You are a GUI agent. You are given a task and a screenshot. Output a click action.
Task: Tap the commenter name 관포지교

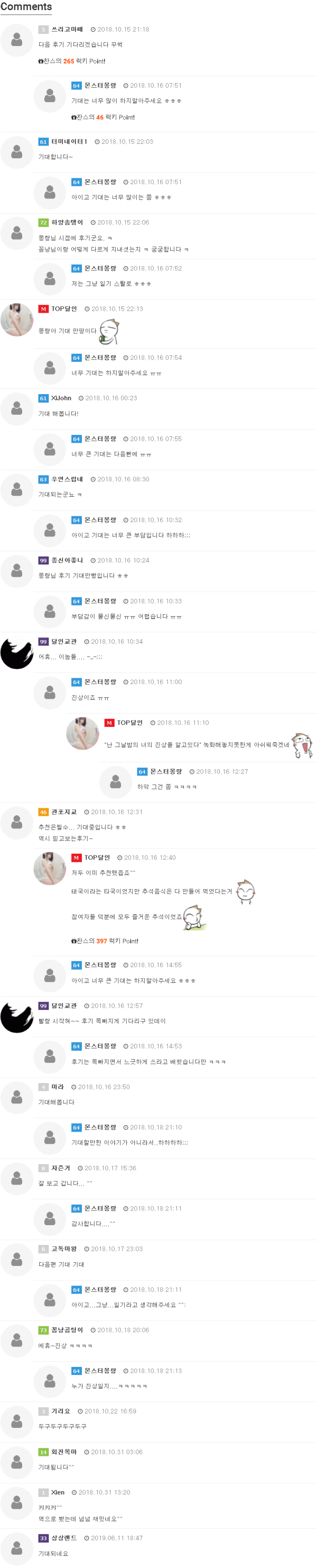pyautogui.click(x=64, y=812)
